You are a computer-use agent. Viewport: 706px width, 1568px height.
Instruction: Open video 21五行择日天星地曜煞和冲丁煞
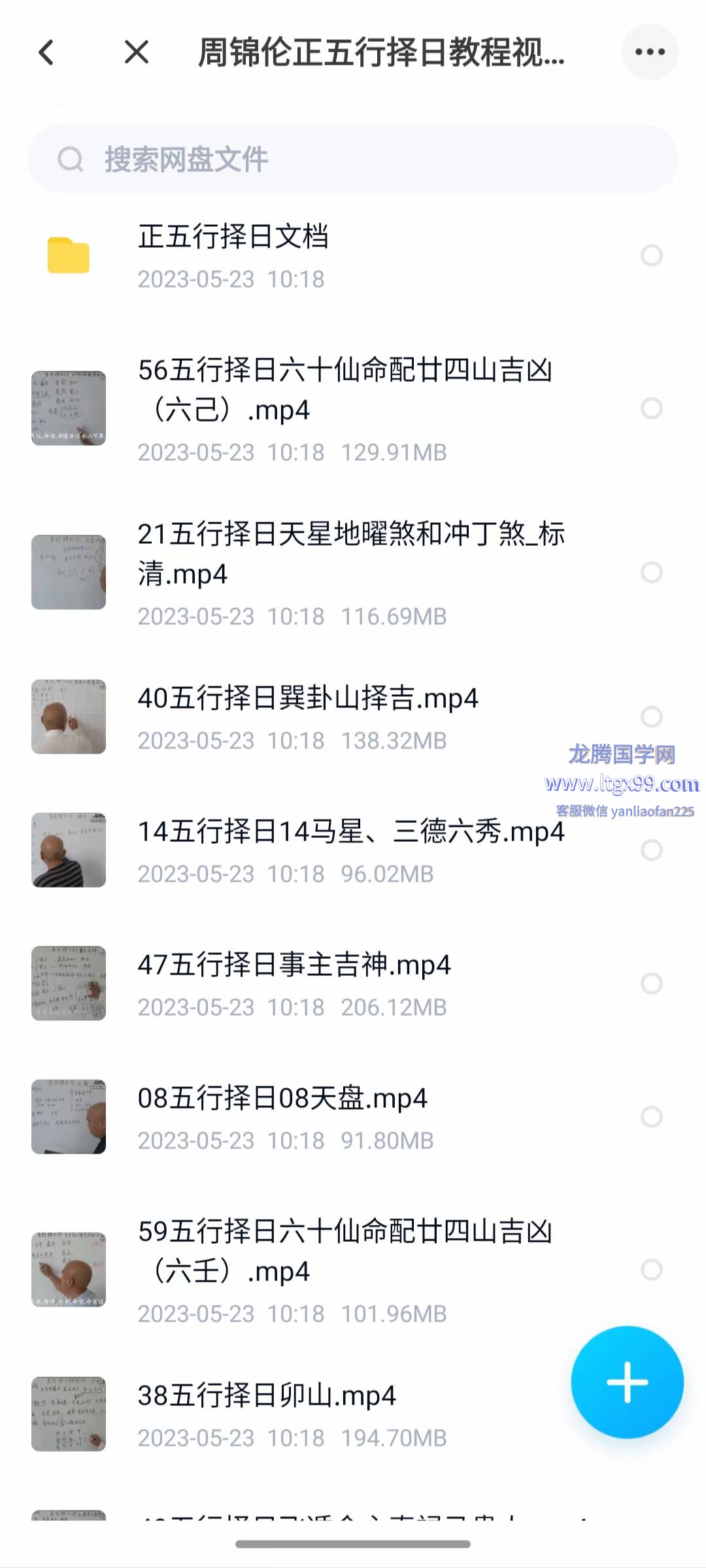click(x=351, y=554)
